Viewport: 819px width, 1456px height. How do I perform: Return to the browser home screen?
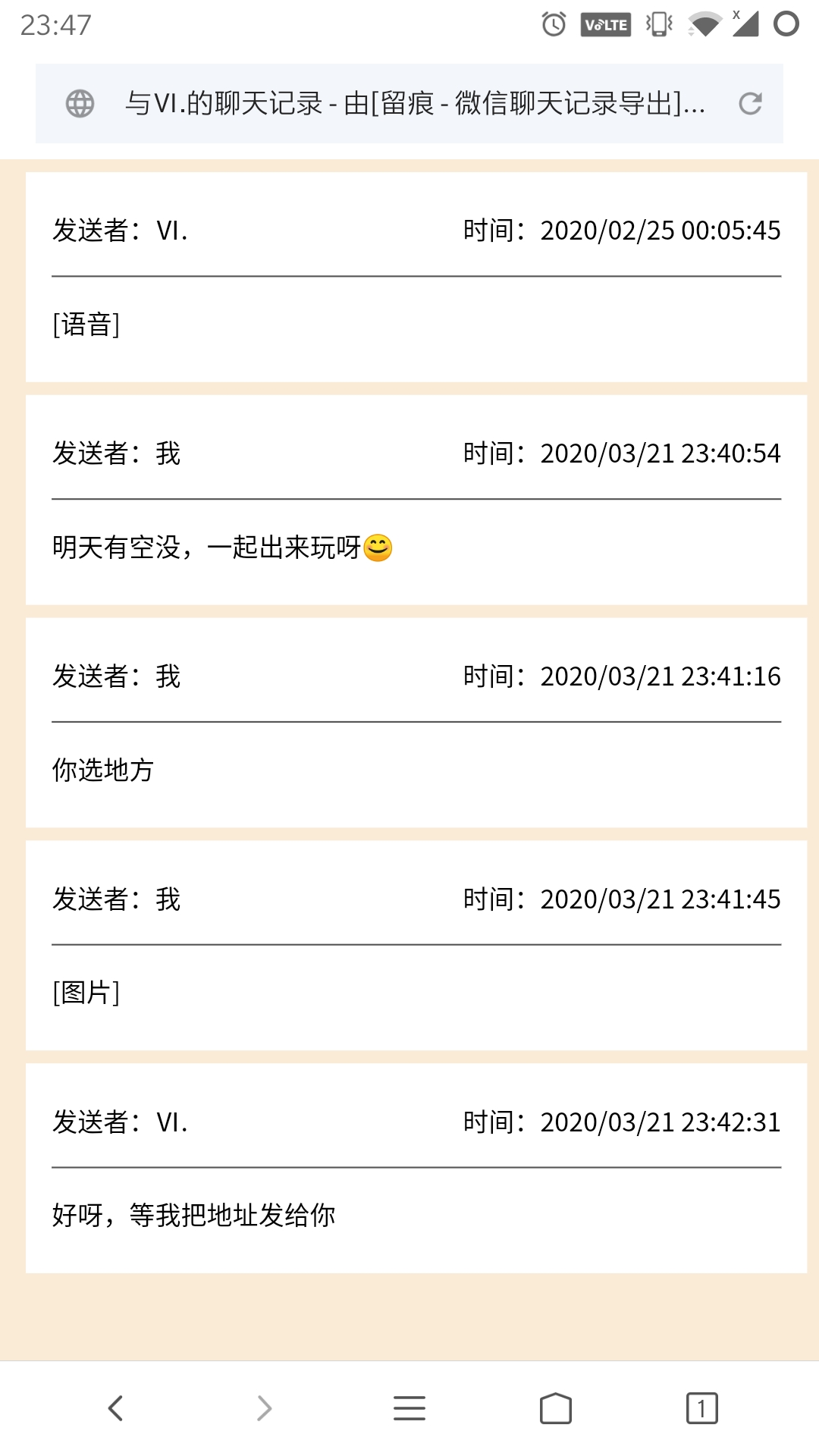point(555,1407)
